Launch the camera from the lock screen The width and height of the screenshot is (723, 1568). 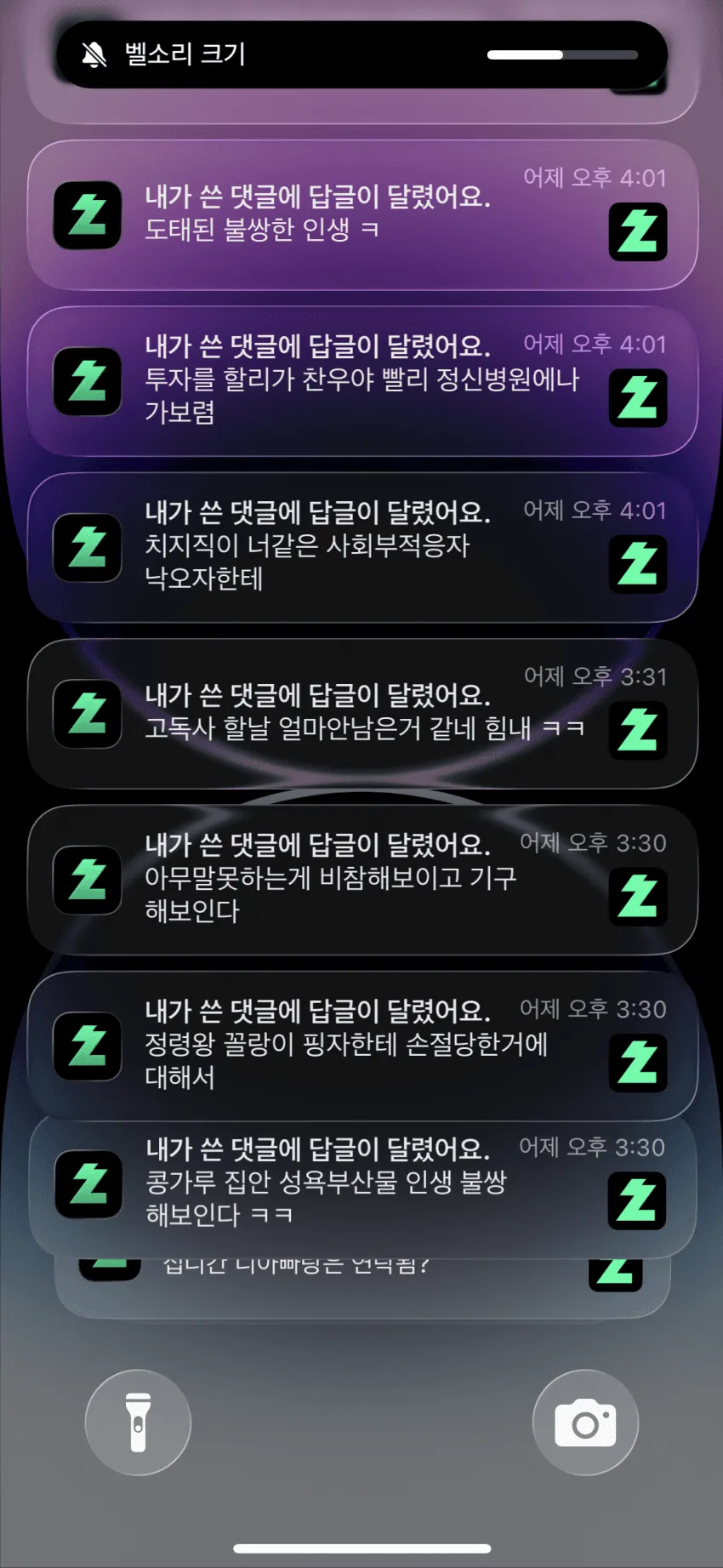(585, 1423)
